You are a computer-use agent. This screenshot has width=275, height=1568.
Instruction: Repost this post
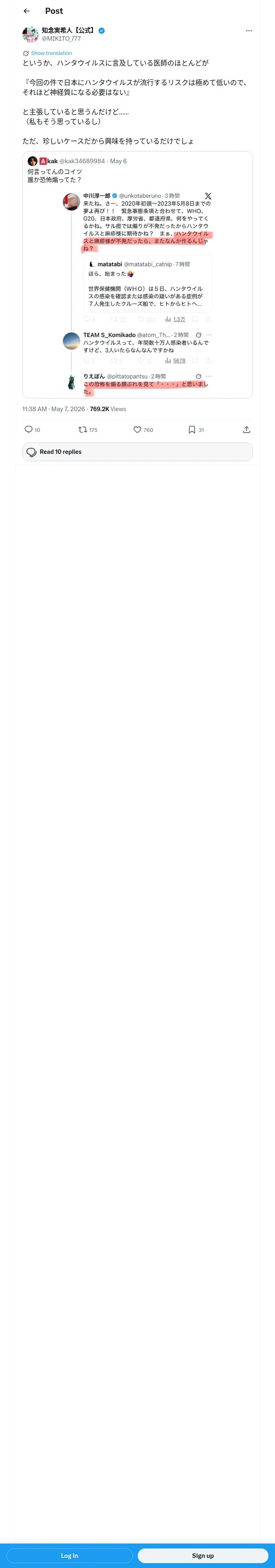(88, 430)
